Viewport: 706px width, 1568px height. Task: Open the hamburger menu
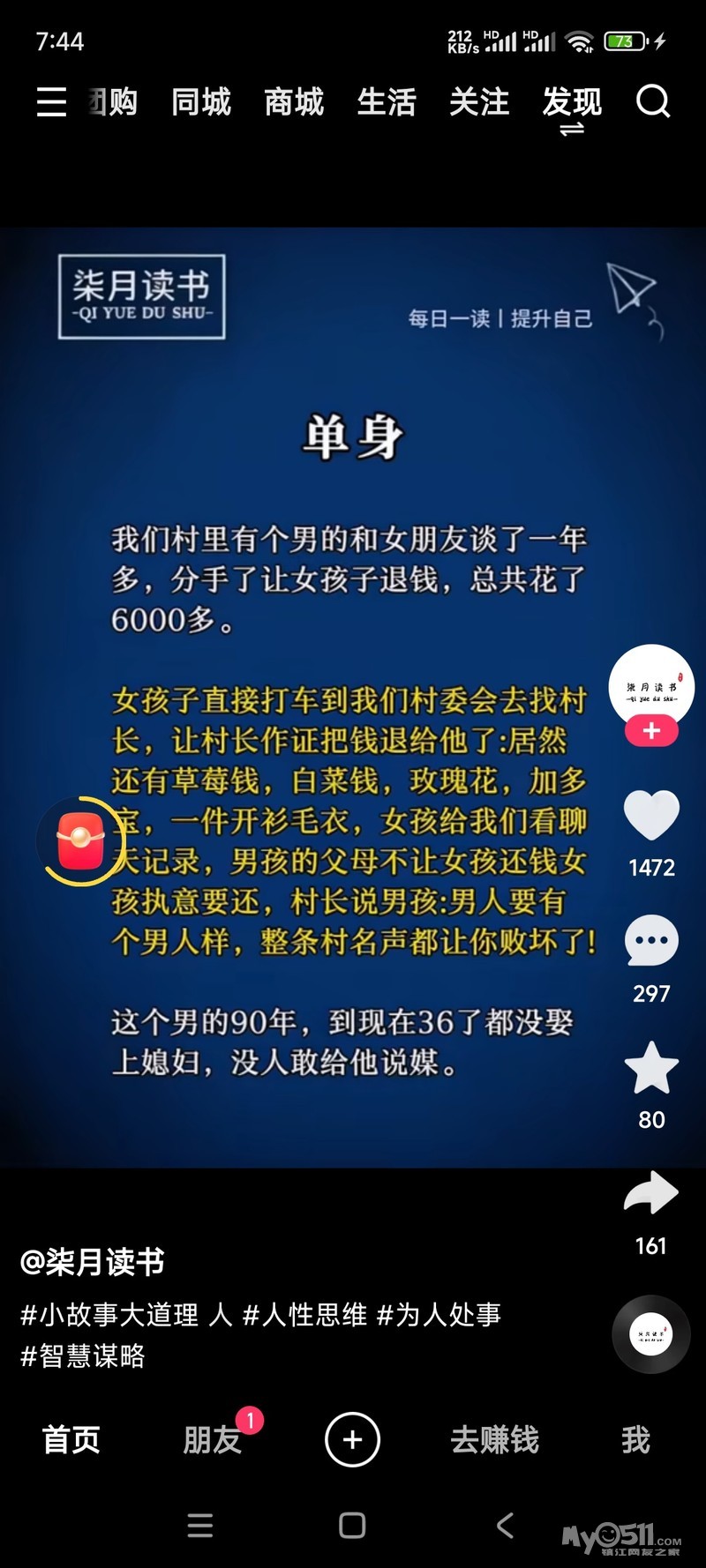[51, 102]
